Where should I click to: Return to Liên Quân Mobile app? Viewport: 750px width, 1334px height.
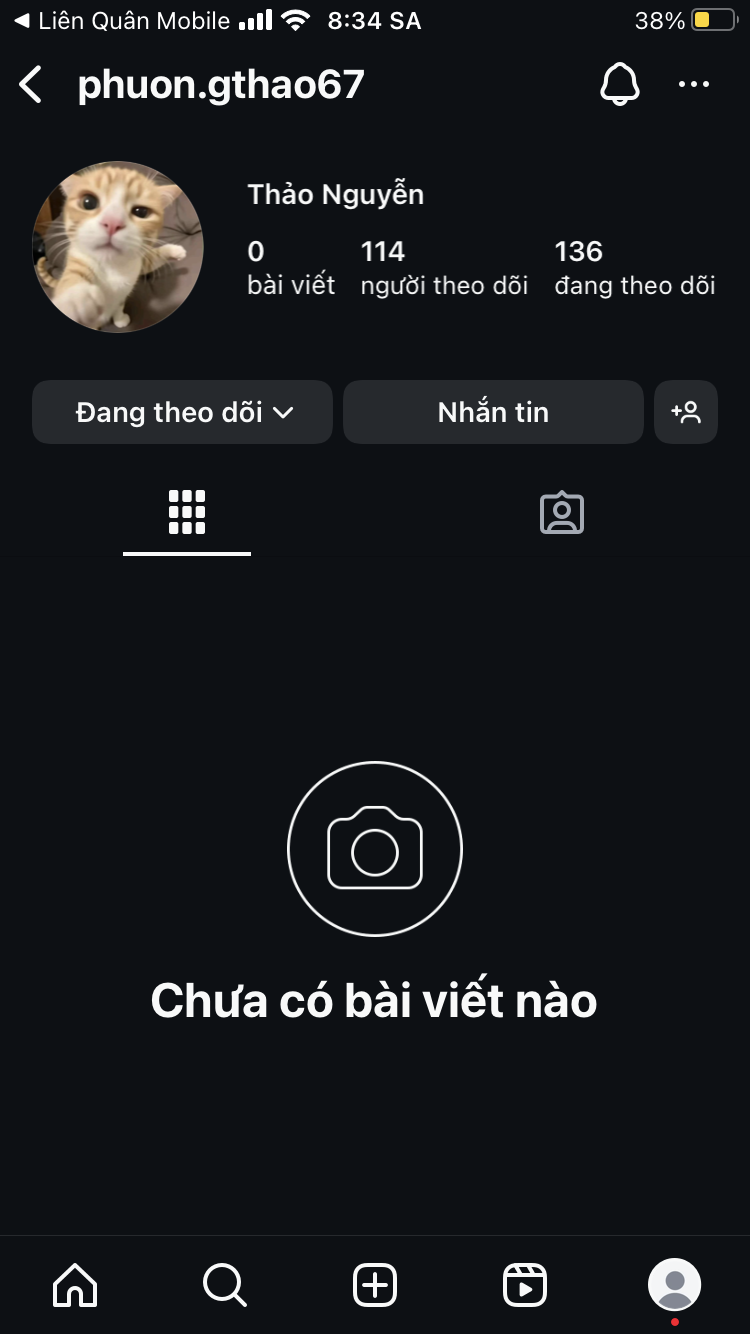[120, 20]
